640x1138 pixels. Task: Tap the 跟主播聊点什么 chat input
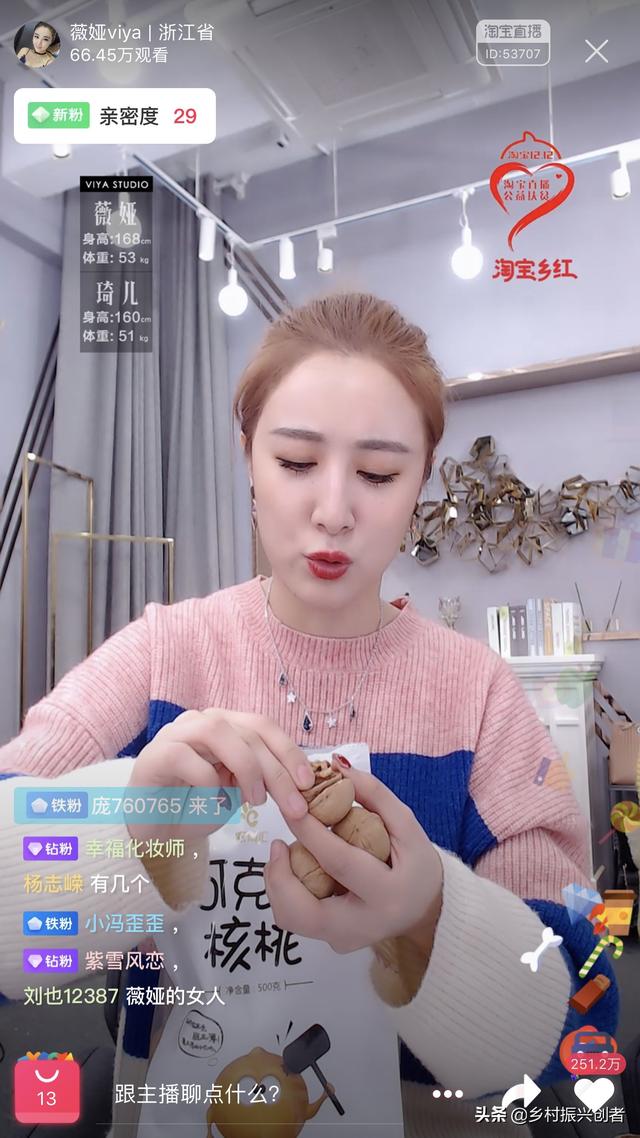tap(196, 1093)
